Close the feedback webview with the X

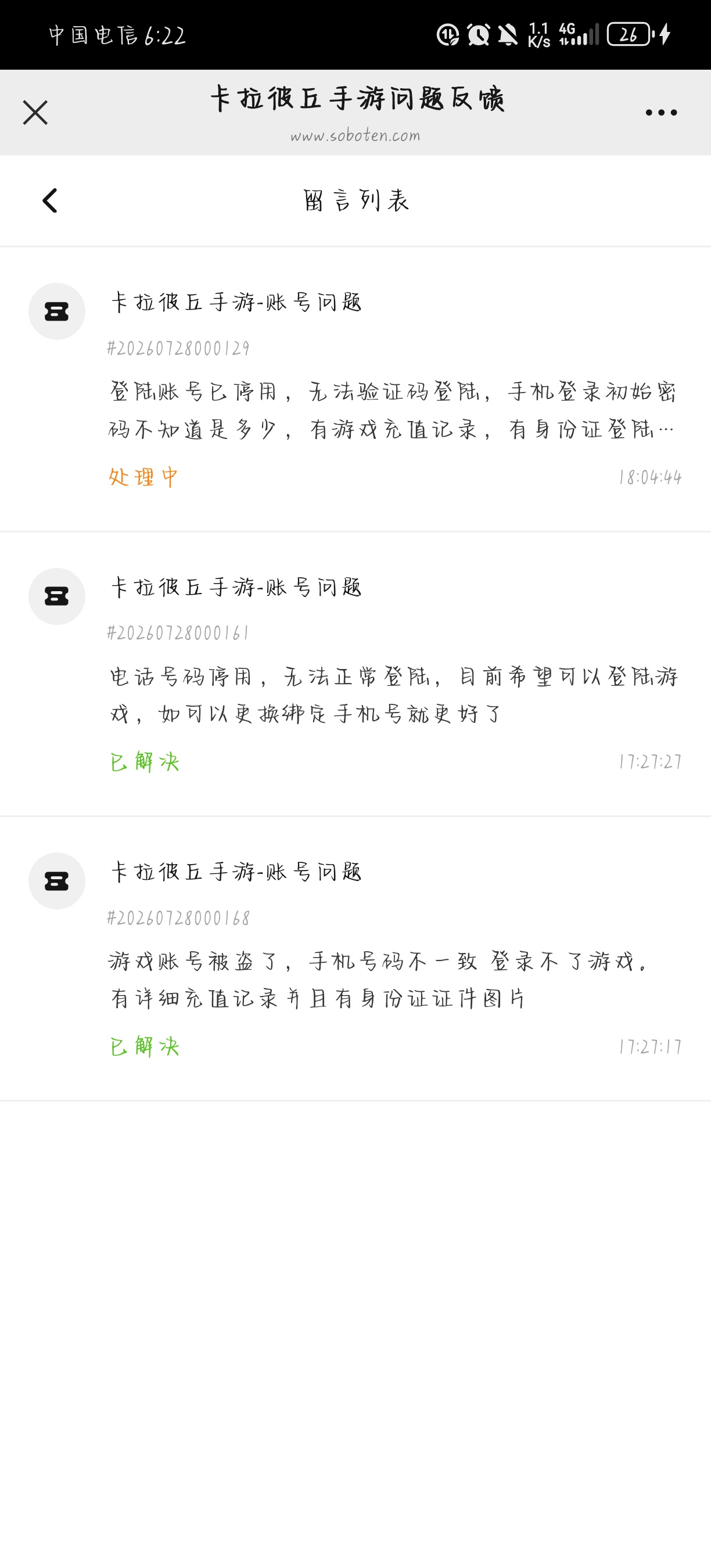tap(35, 113)
